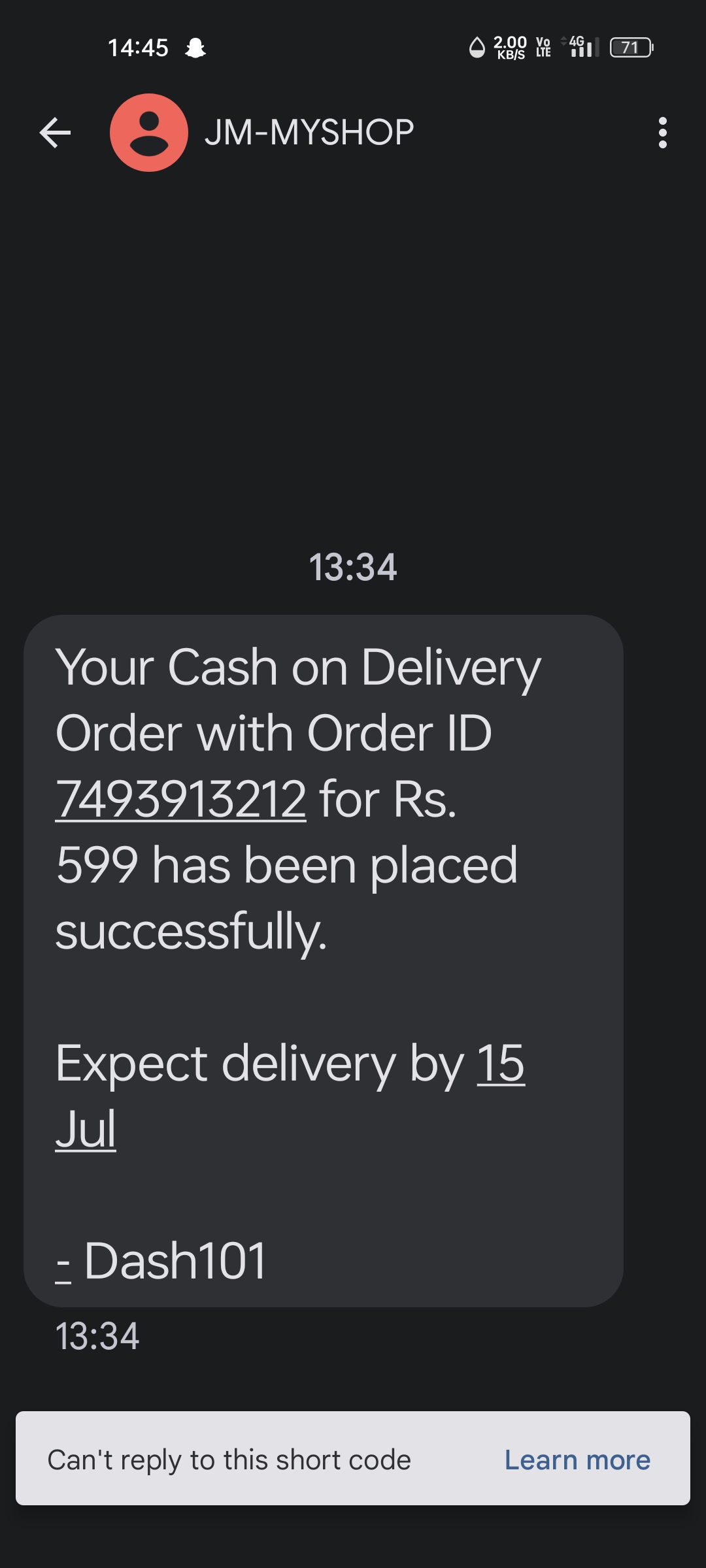
Task: Go back to the conversation list
Action: [55, 133]
